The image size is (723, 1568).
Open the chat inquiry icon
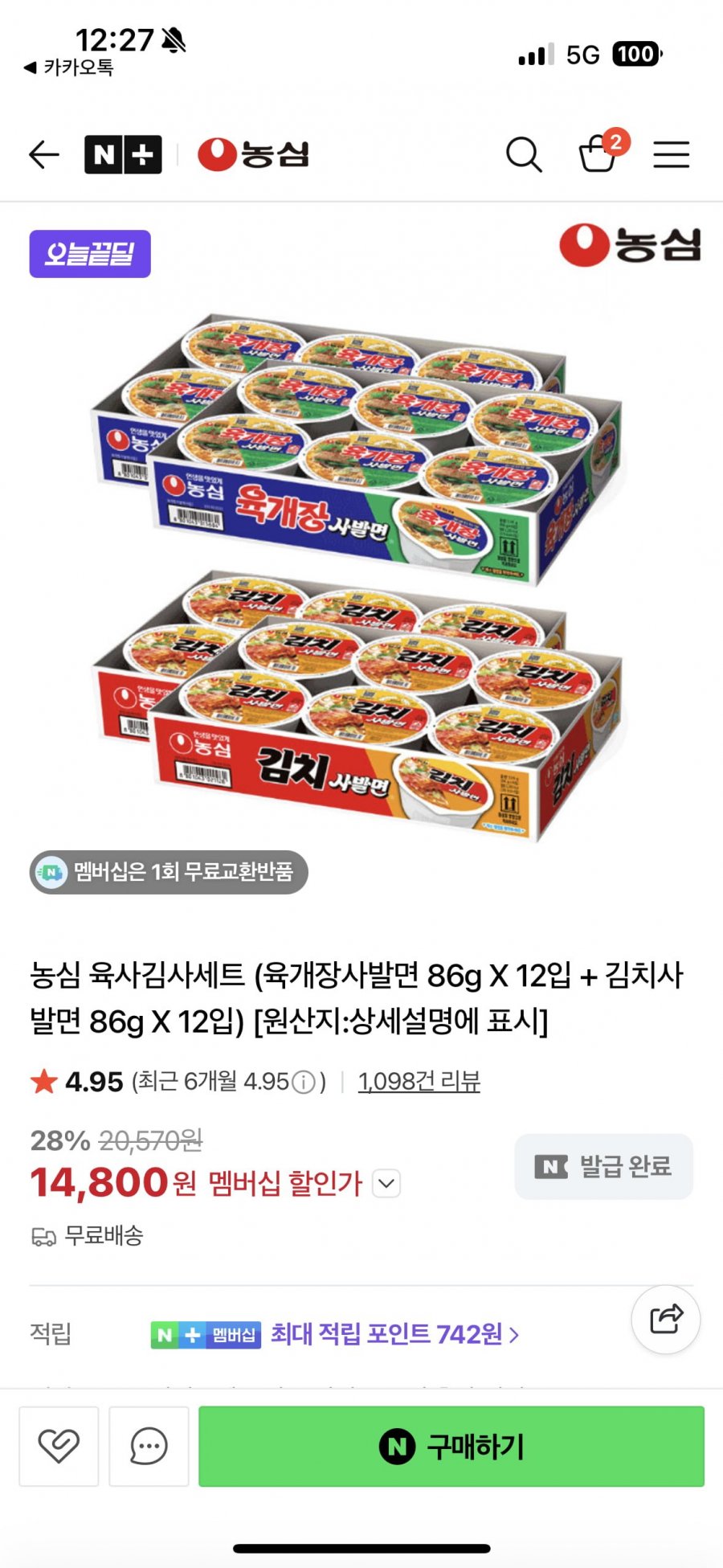[x=149, y=1446]
